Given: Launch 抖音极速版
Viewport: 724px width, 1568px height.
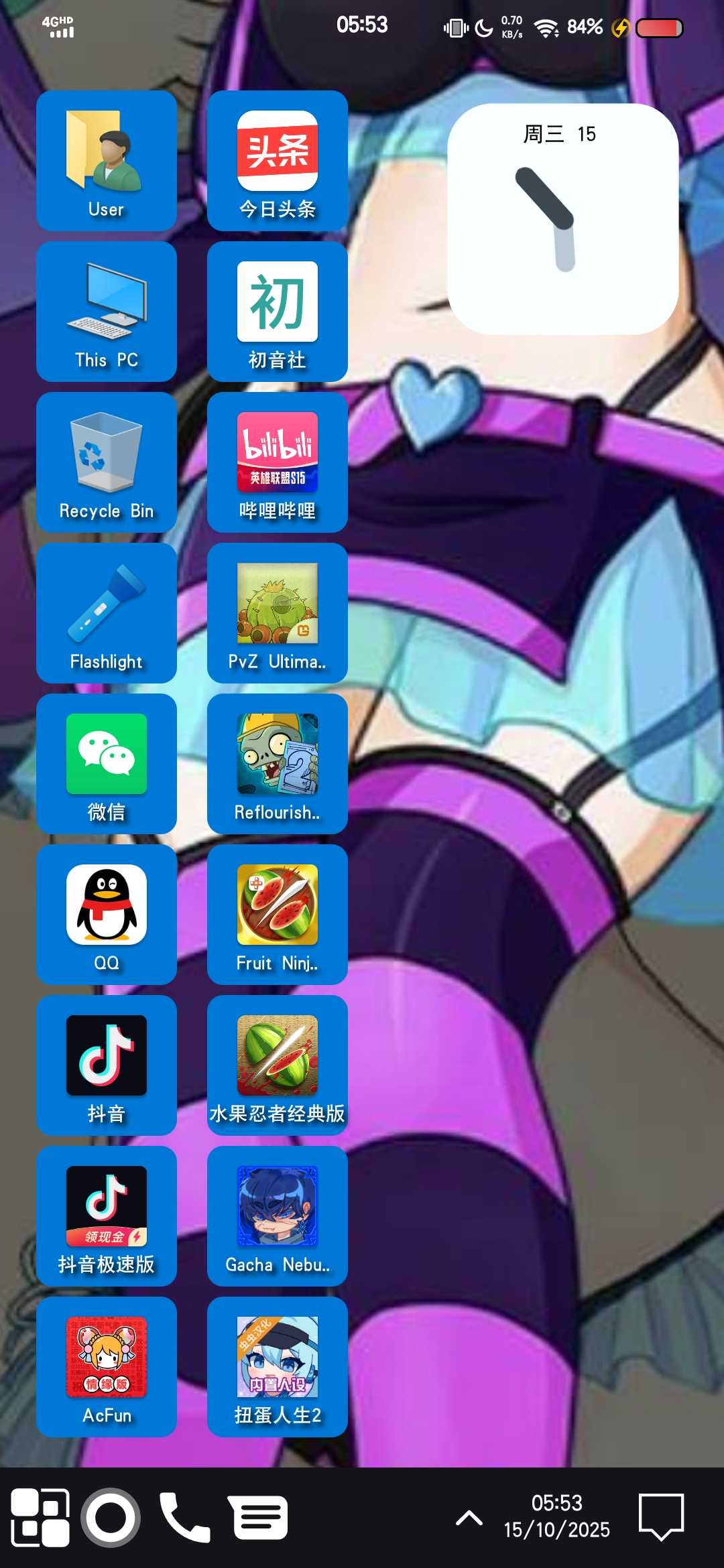Looking at the screenshot, I should (x=107, y=1216).
